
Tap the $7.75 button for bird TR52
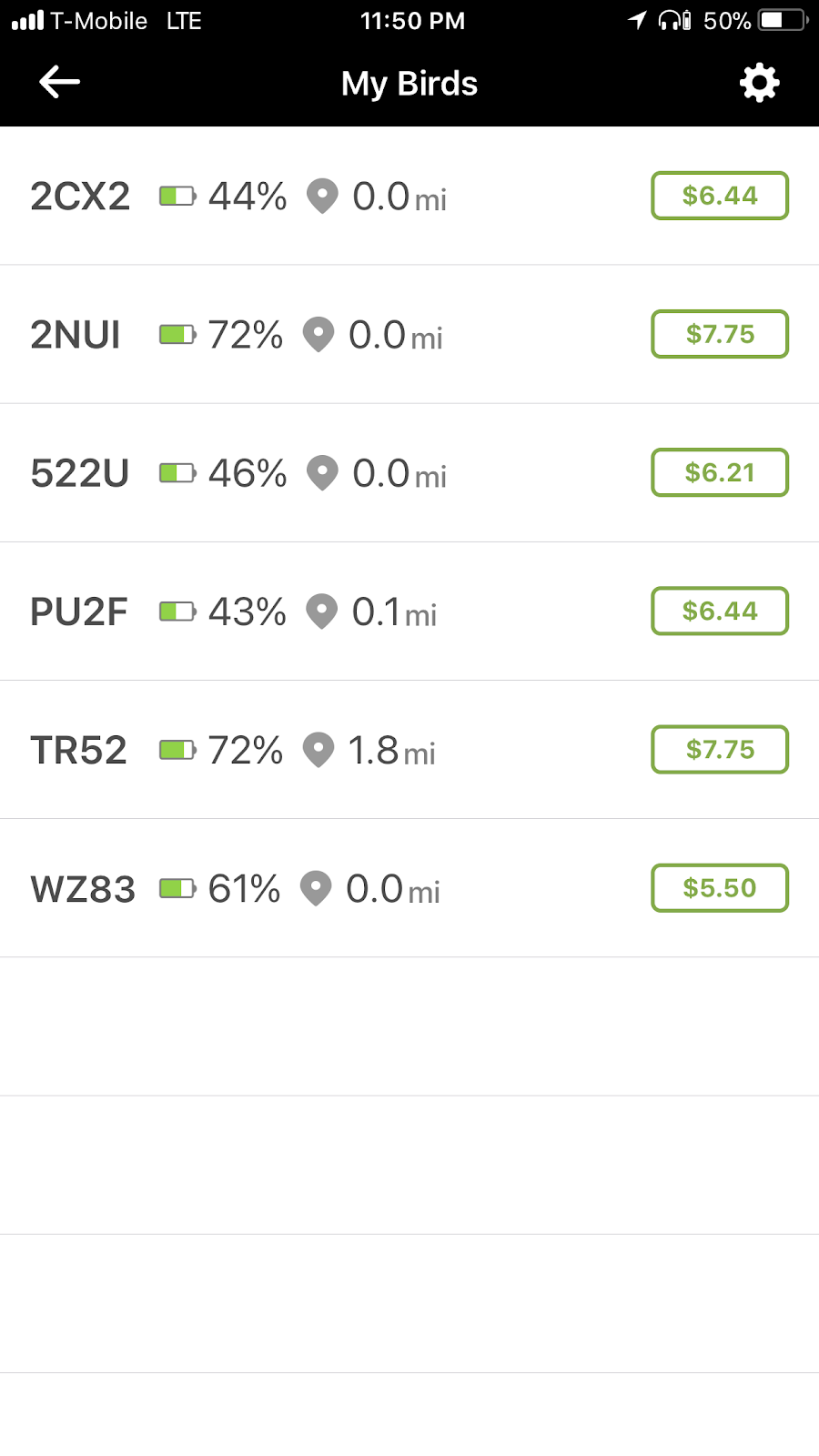pyautogui.click(x=719, y=749)
